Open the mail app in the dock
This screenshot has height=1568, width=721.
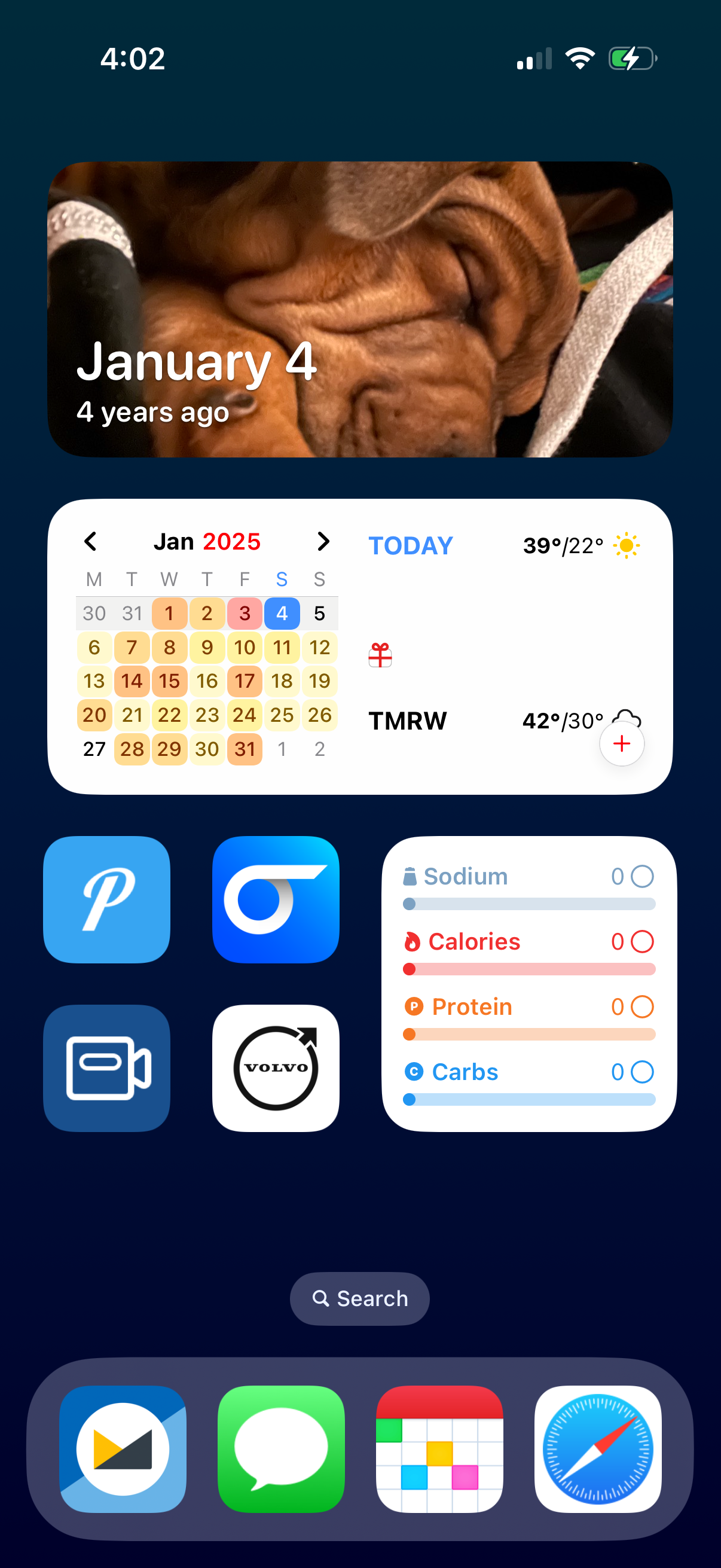click(x=123, y=1448)
